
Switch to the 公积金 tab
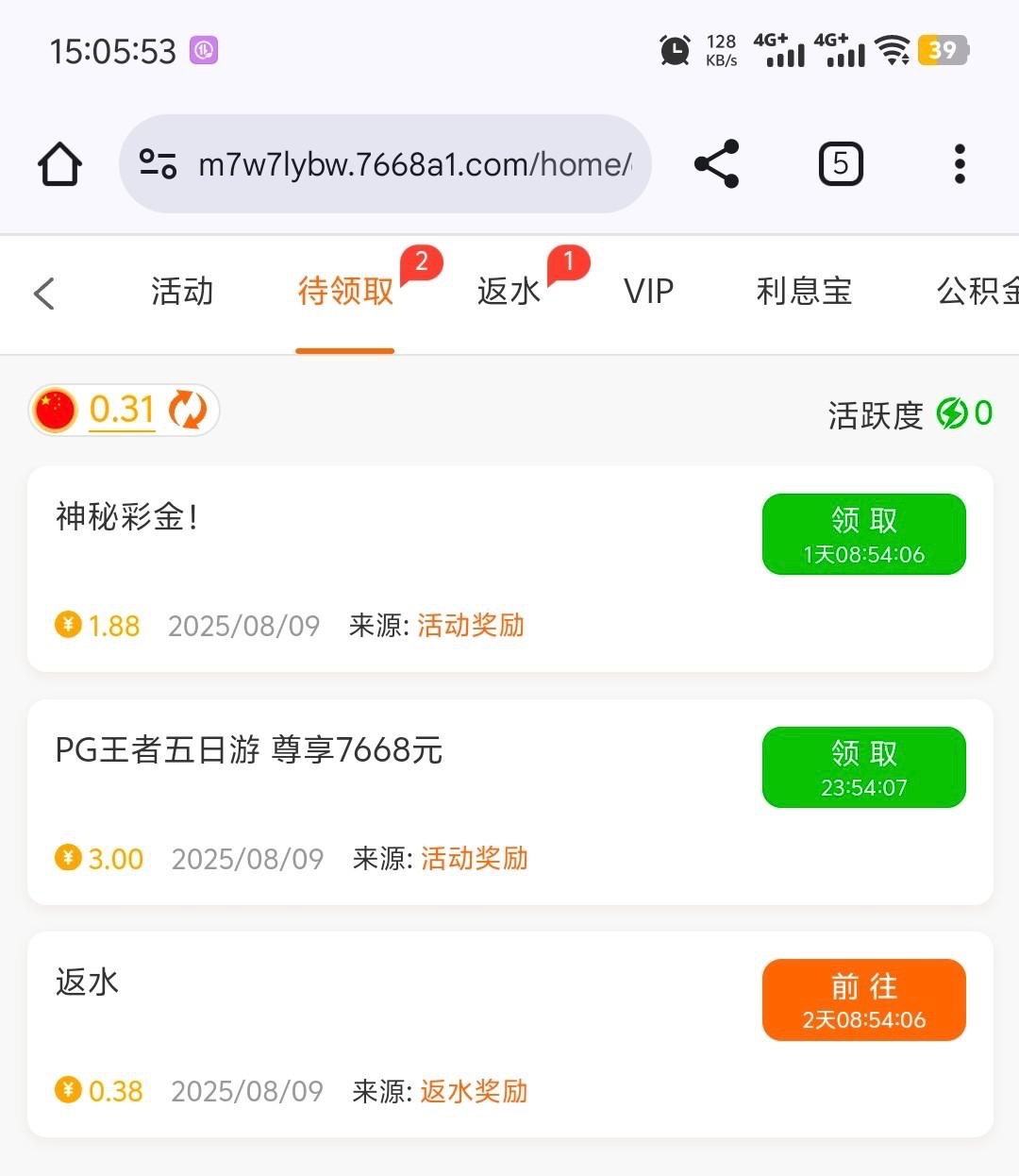click(977, 292)
